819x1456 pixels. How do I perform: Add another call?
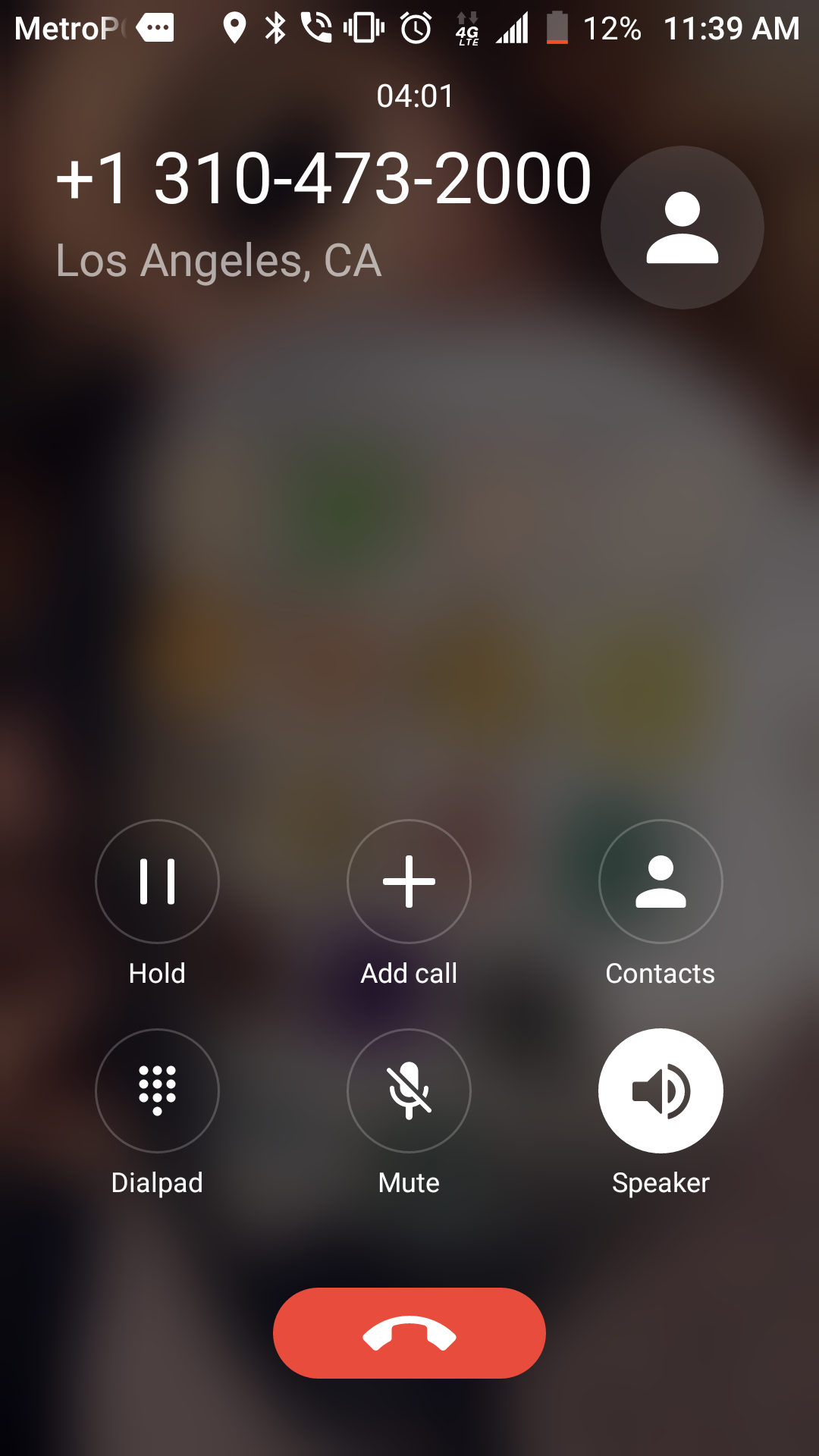[x=409, y=881]
